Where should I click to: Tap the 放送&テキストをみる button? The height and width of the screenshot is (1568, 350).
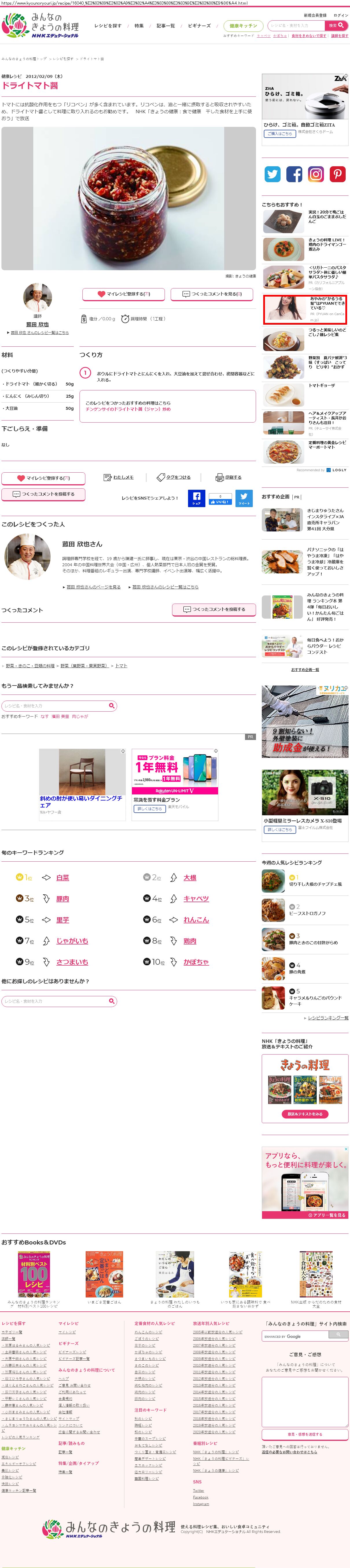pos(305,1114)
